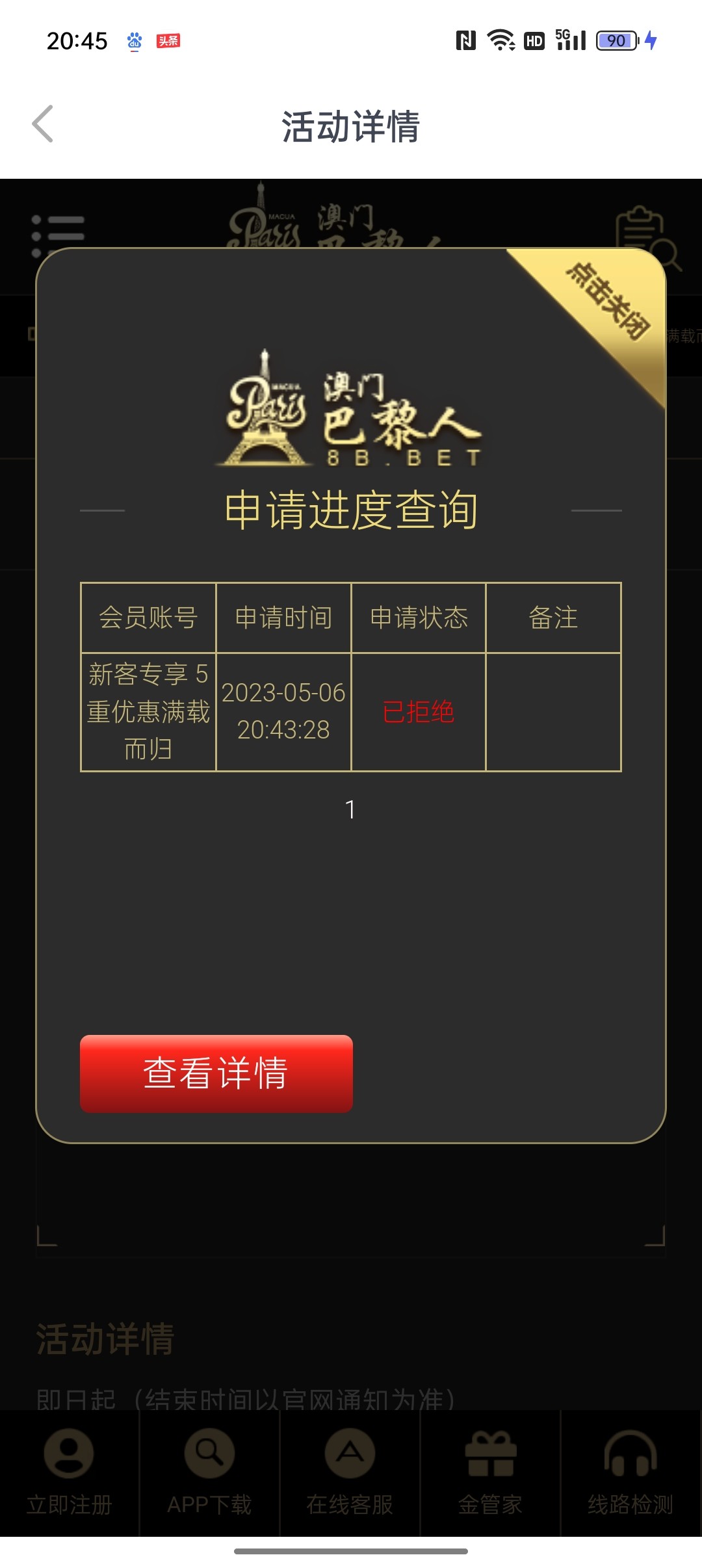Click the 申请时间 column header

tap(284, 618)
